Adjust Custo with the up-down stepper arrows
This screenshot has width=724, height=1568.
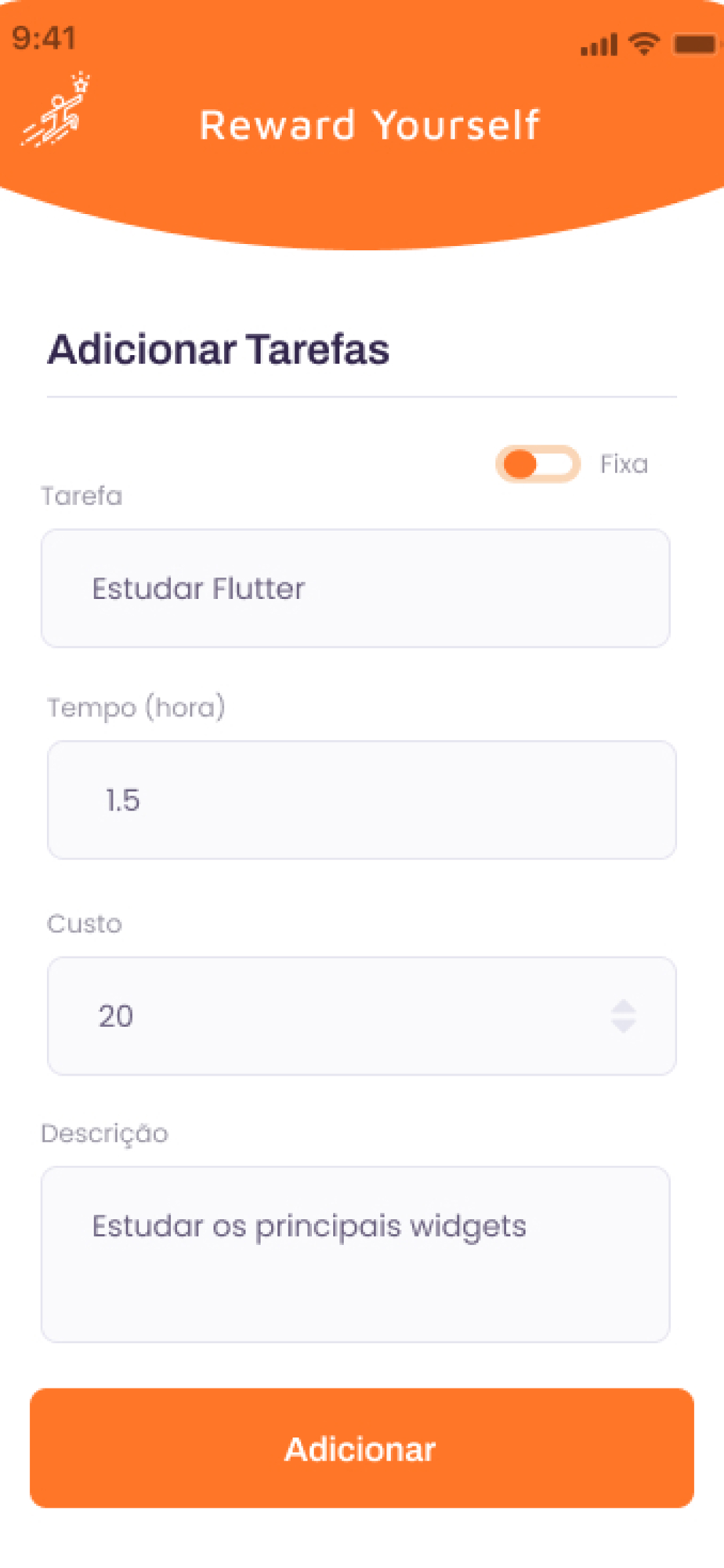pos(623,1016)
